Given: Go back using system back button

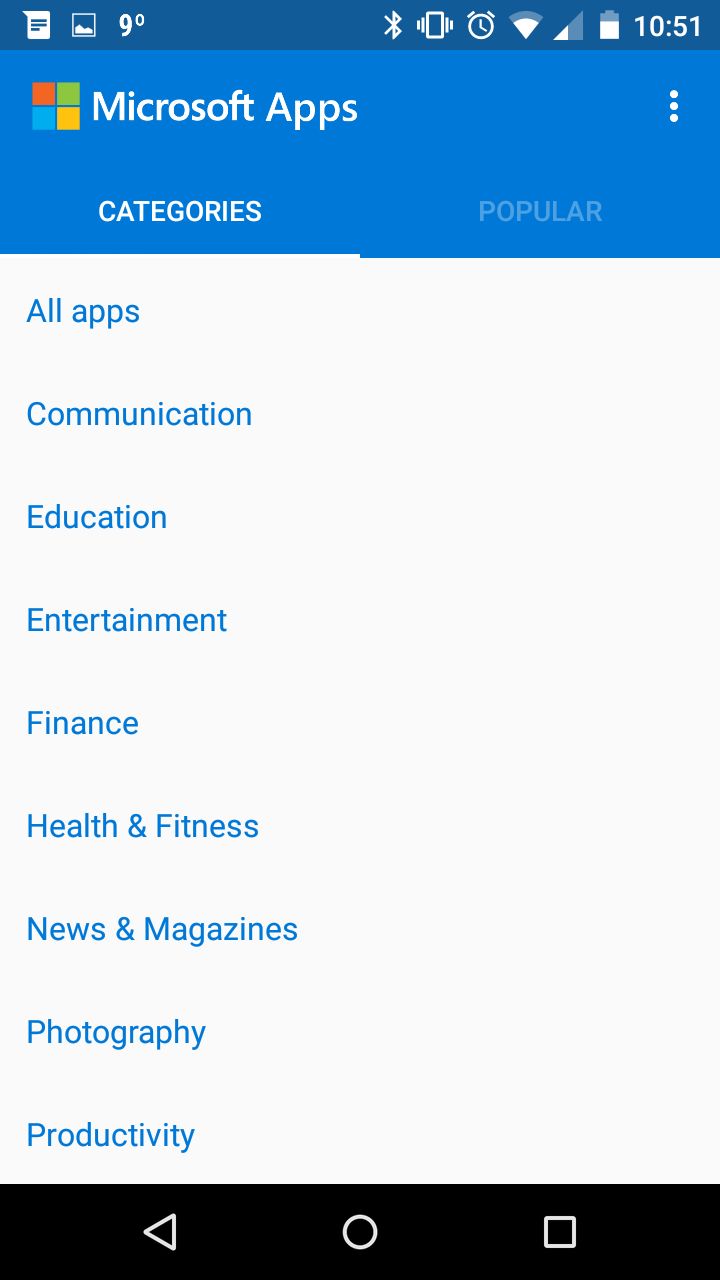Looking at the screenshot, I should pos(160,1232).
